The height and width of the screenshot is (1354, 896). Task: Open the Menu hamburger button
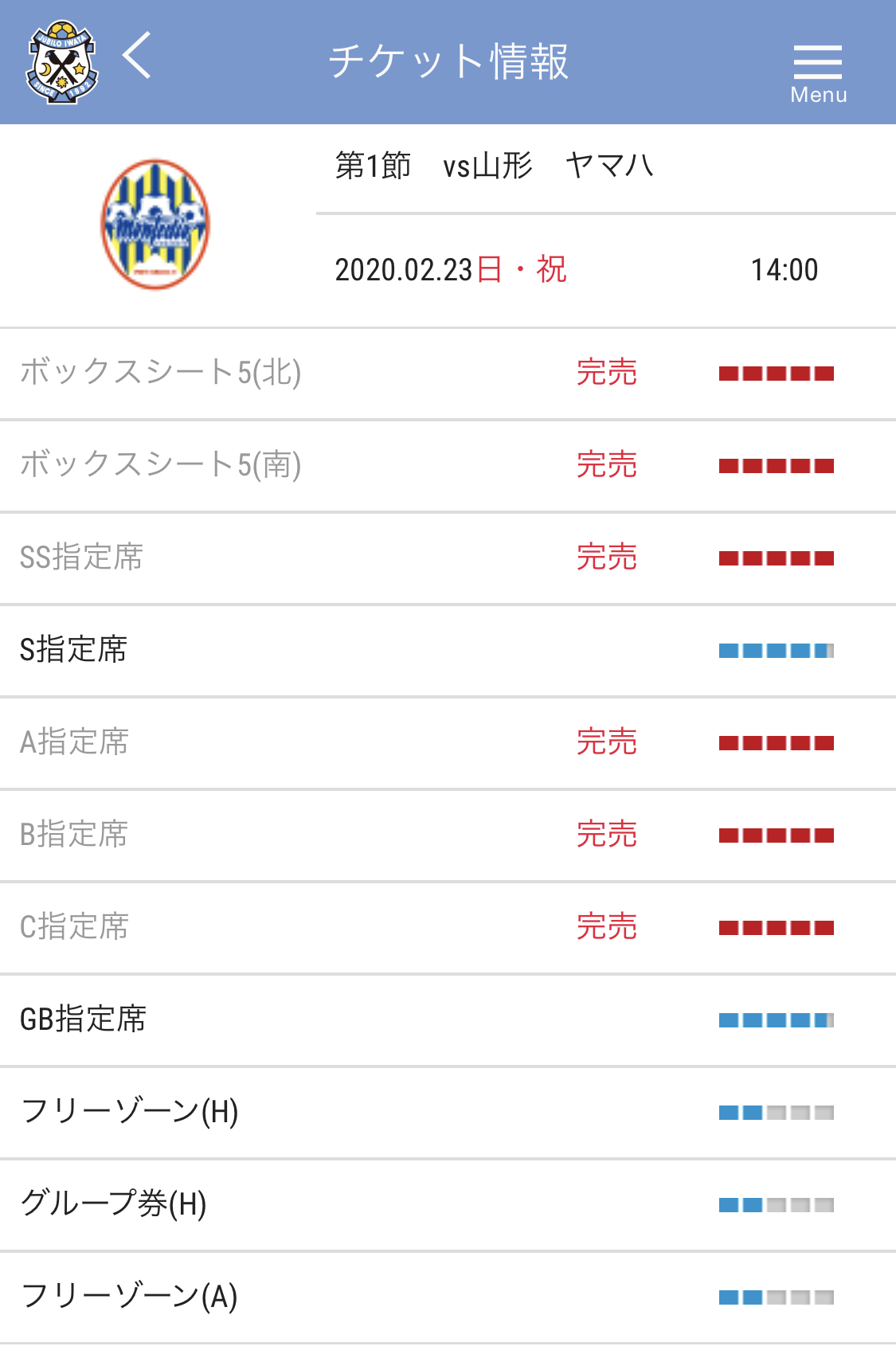click(818, 72)
